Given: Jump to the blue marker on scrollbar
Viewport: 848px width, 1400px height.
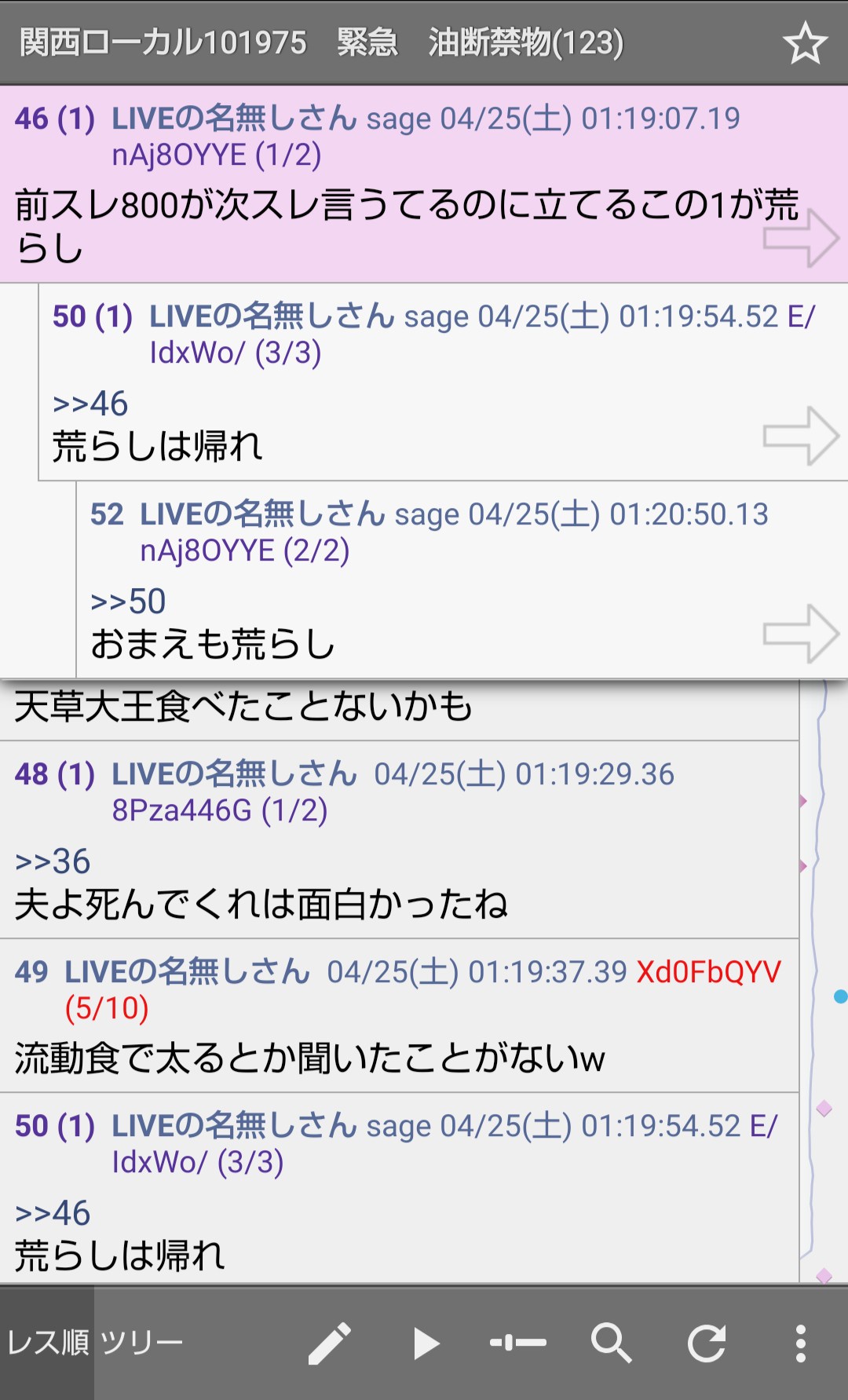Looking at the screenshot, I should [840, 996].
